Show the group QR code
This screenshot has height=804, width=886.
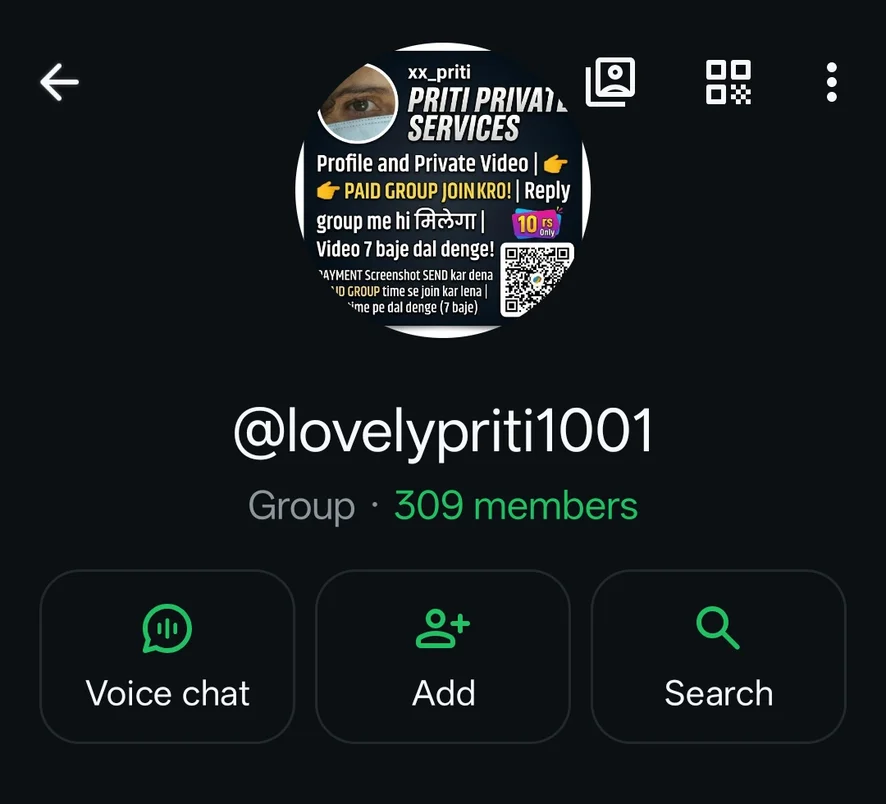(x=728, y=82)
